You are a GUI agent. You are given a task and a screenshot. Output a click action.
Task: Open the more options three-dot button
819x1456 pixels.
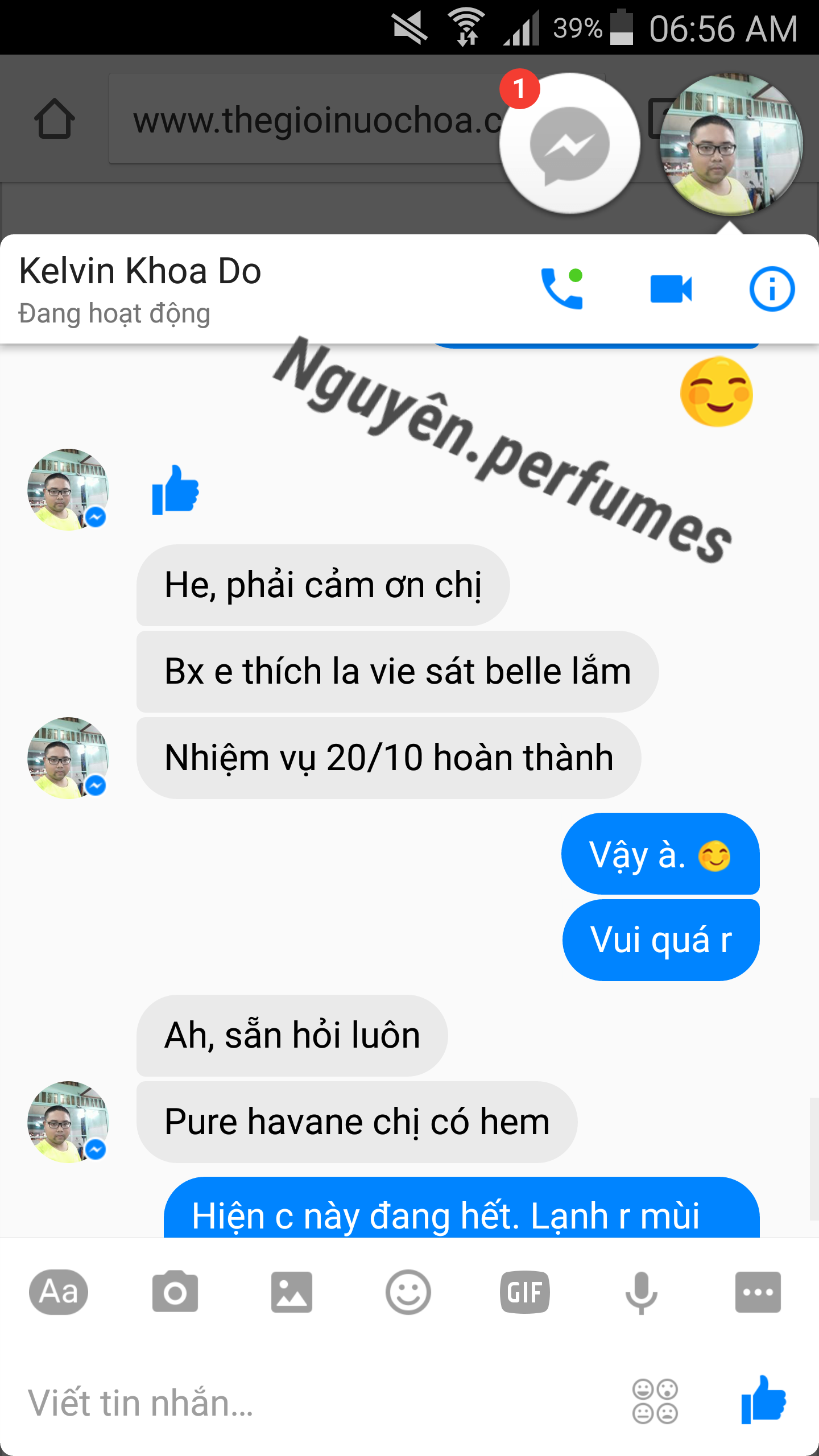pos(758,1292)
